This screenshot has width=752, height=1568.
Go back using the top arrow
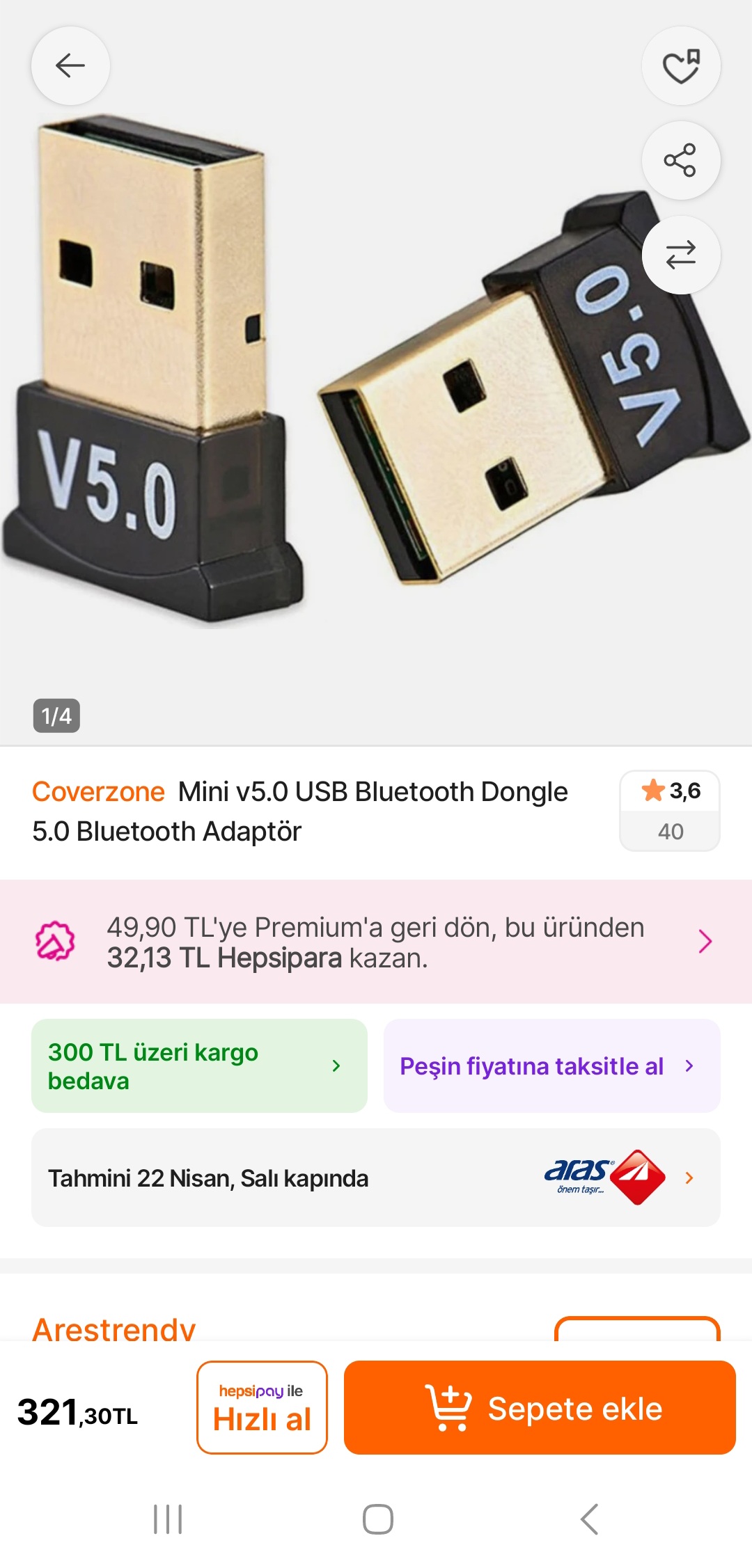pyautogui.click(x=70, y=66)
